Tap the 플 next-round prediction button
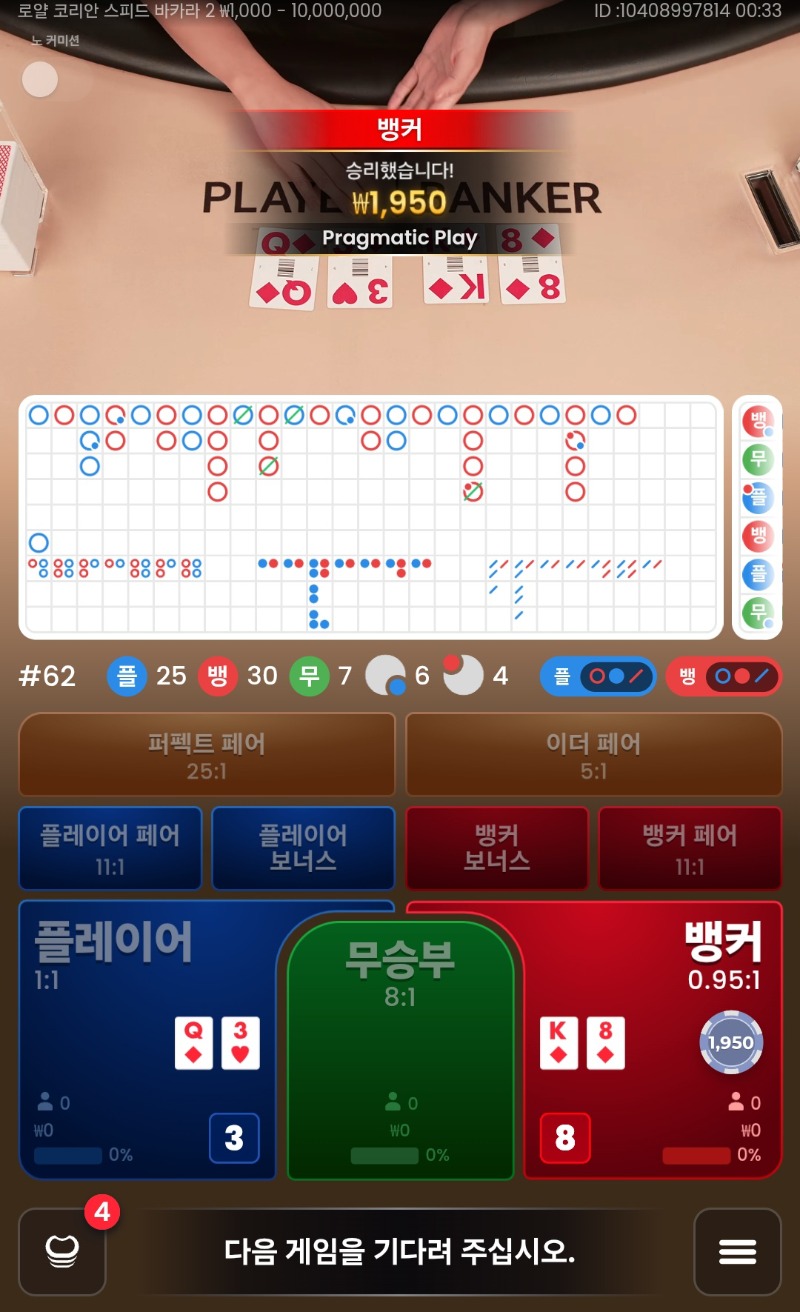The image size is (800, 1312). 598,676
